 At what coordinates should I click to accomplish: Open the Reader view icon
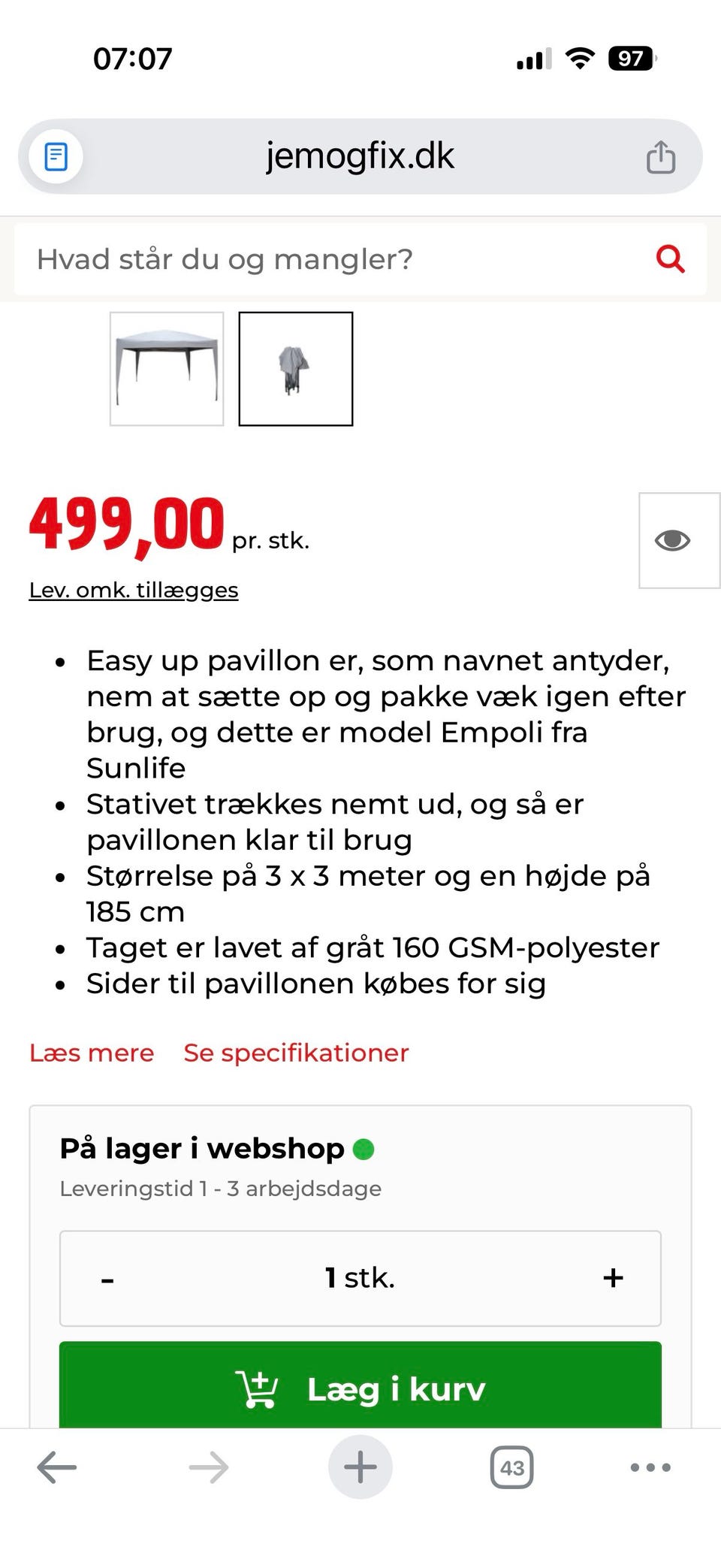click(x=55, y=156)
